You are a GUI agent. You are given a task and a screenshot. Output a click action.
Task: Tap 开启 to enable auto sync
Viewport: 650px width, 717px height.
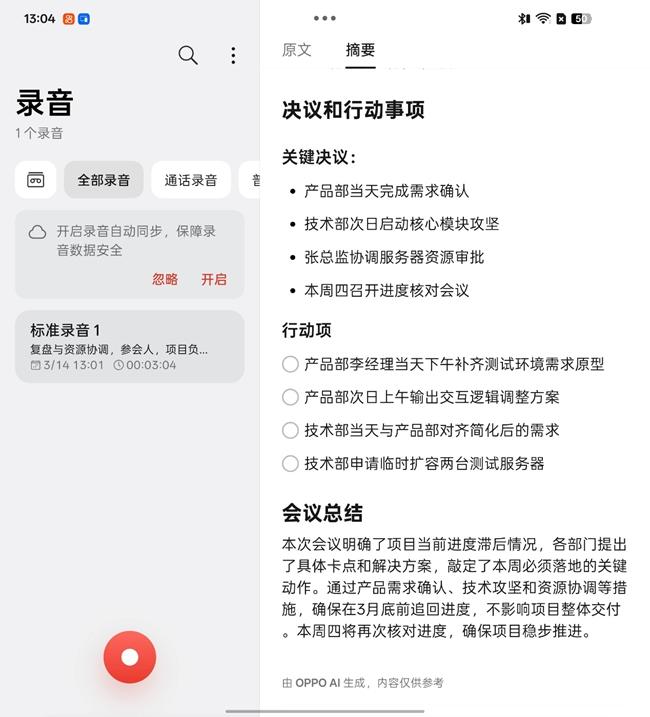click(214, 279)
